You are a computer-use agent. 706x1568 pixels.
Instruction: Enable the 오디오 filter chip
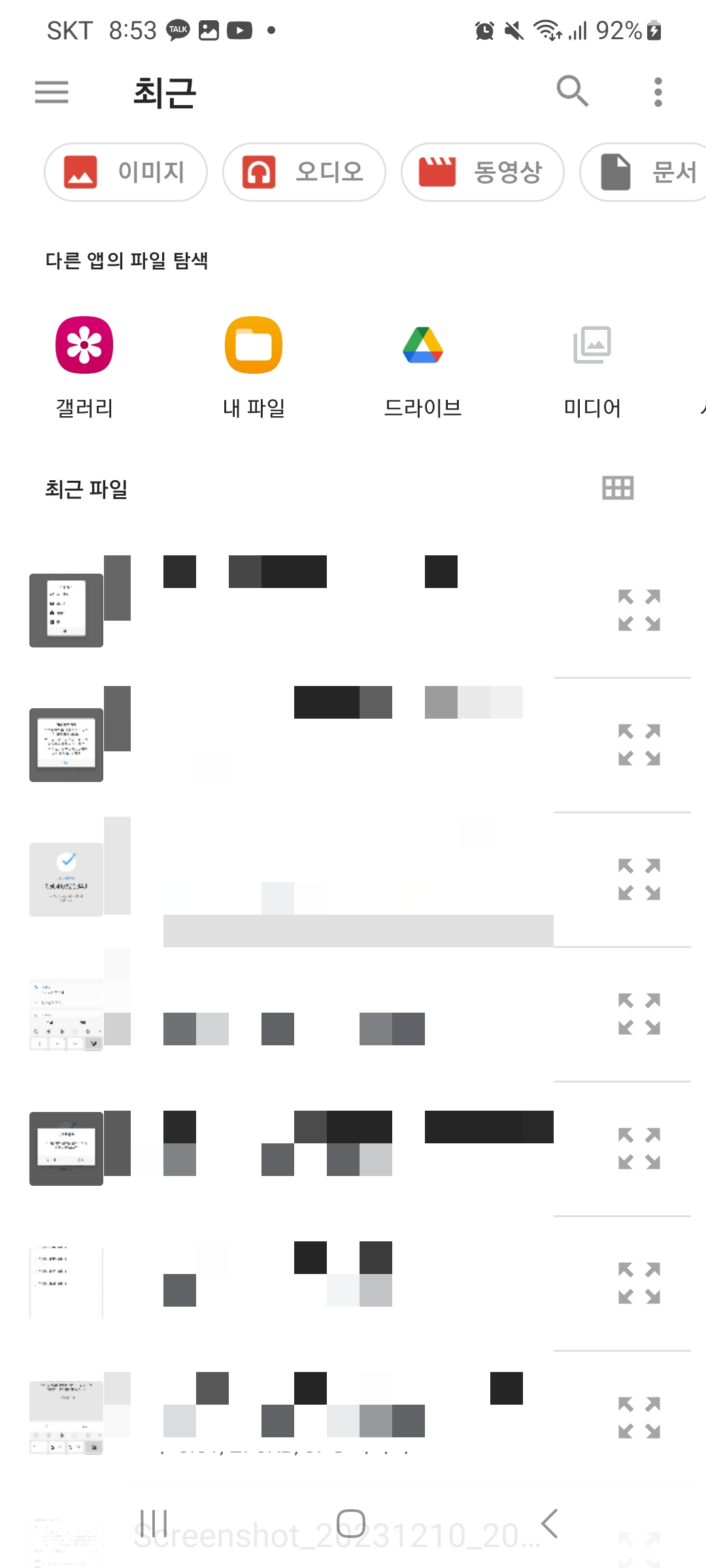pos(303,172)
